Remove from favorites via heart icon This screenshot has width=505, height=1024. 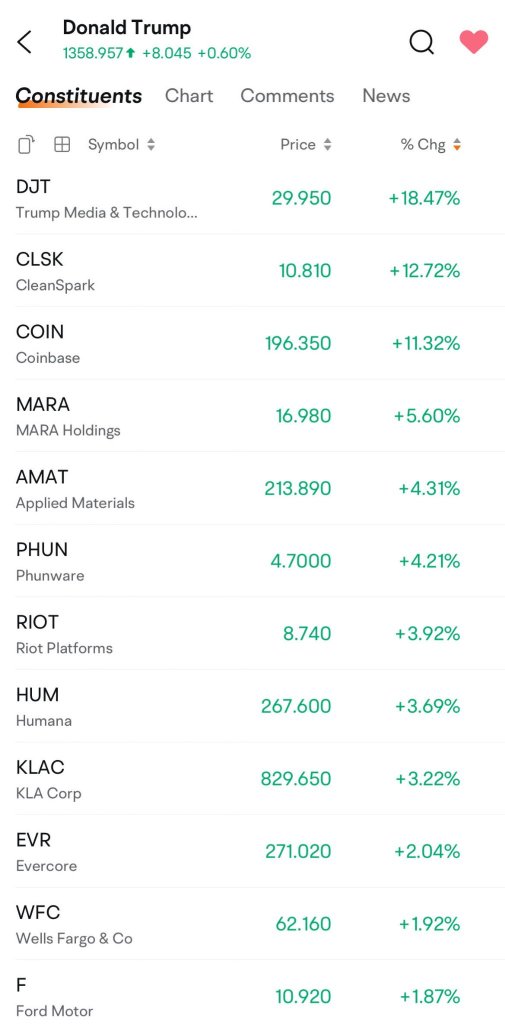tap(474, 42)
